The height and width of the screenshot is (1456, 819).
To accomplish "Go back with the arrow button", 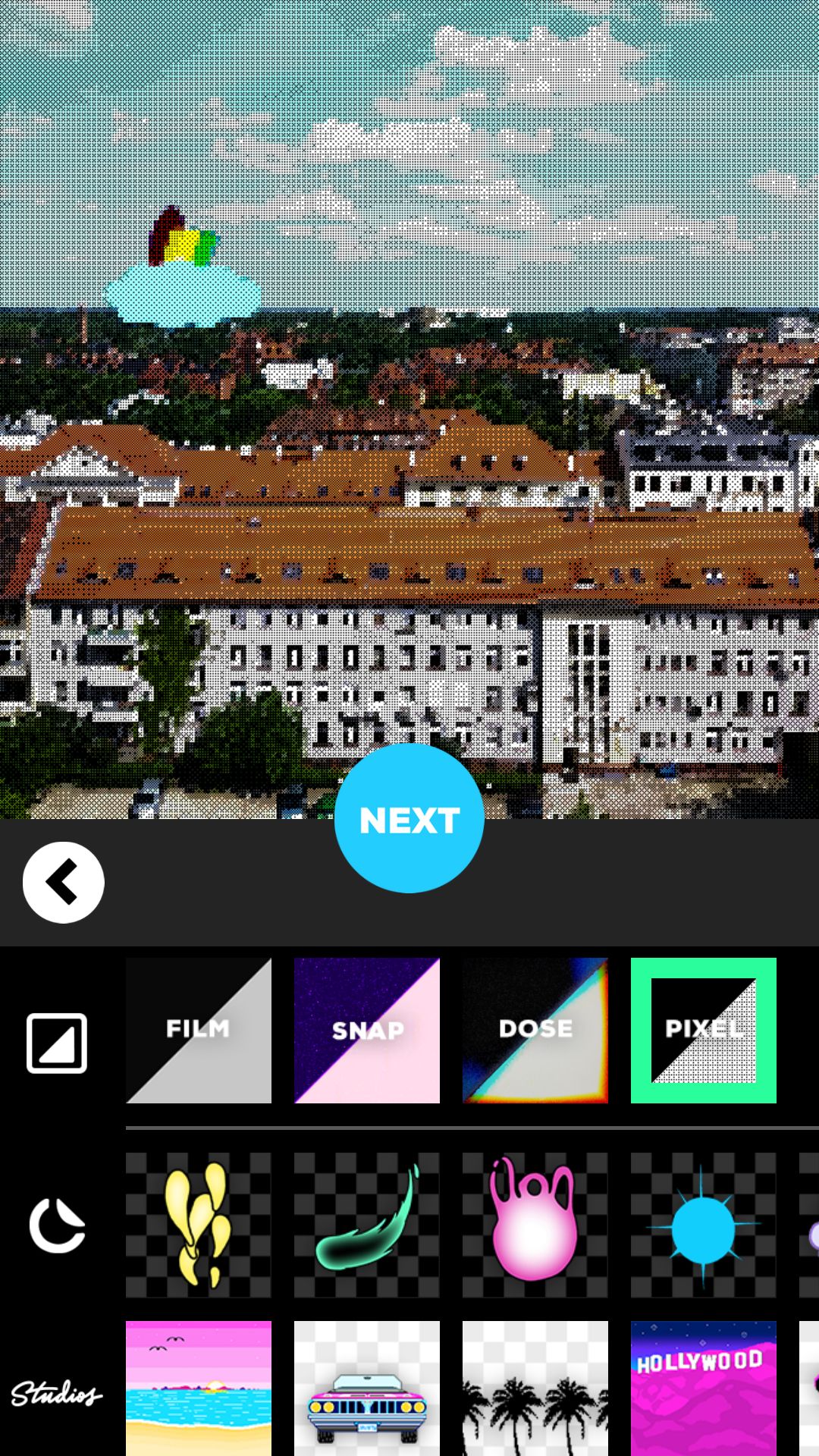I will [x=64, y=883].
